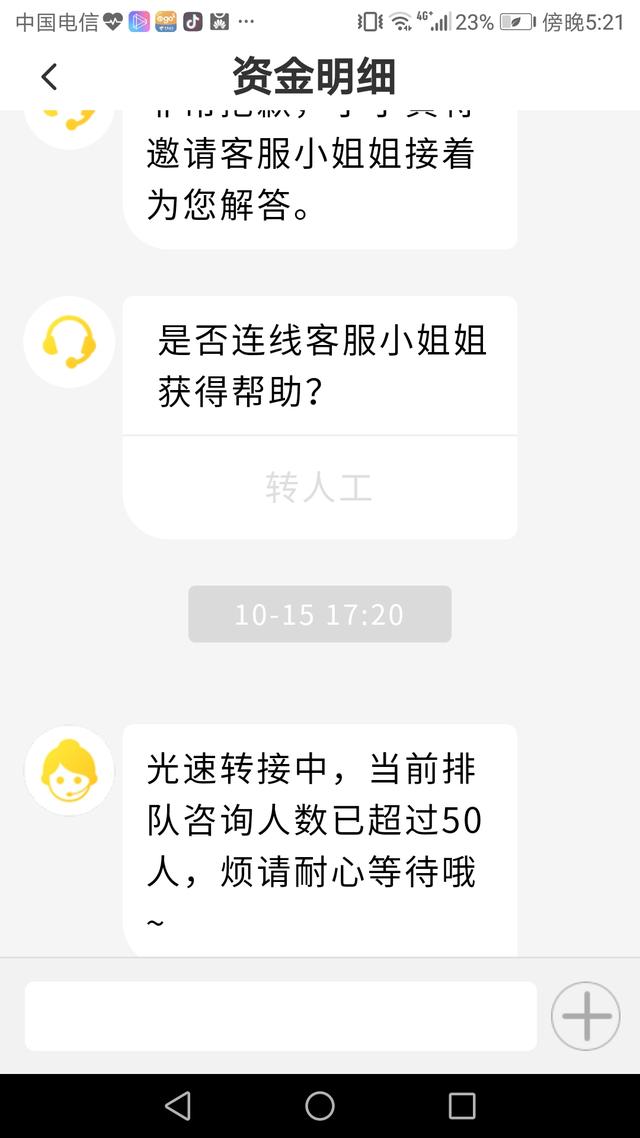Open the plus attachment menu

click(x=586, y=1016)
